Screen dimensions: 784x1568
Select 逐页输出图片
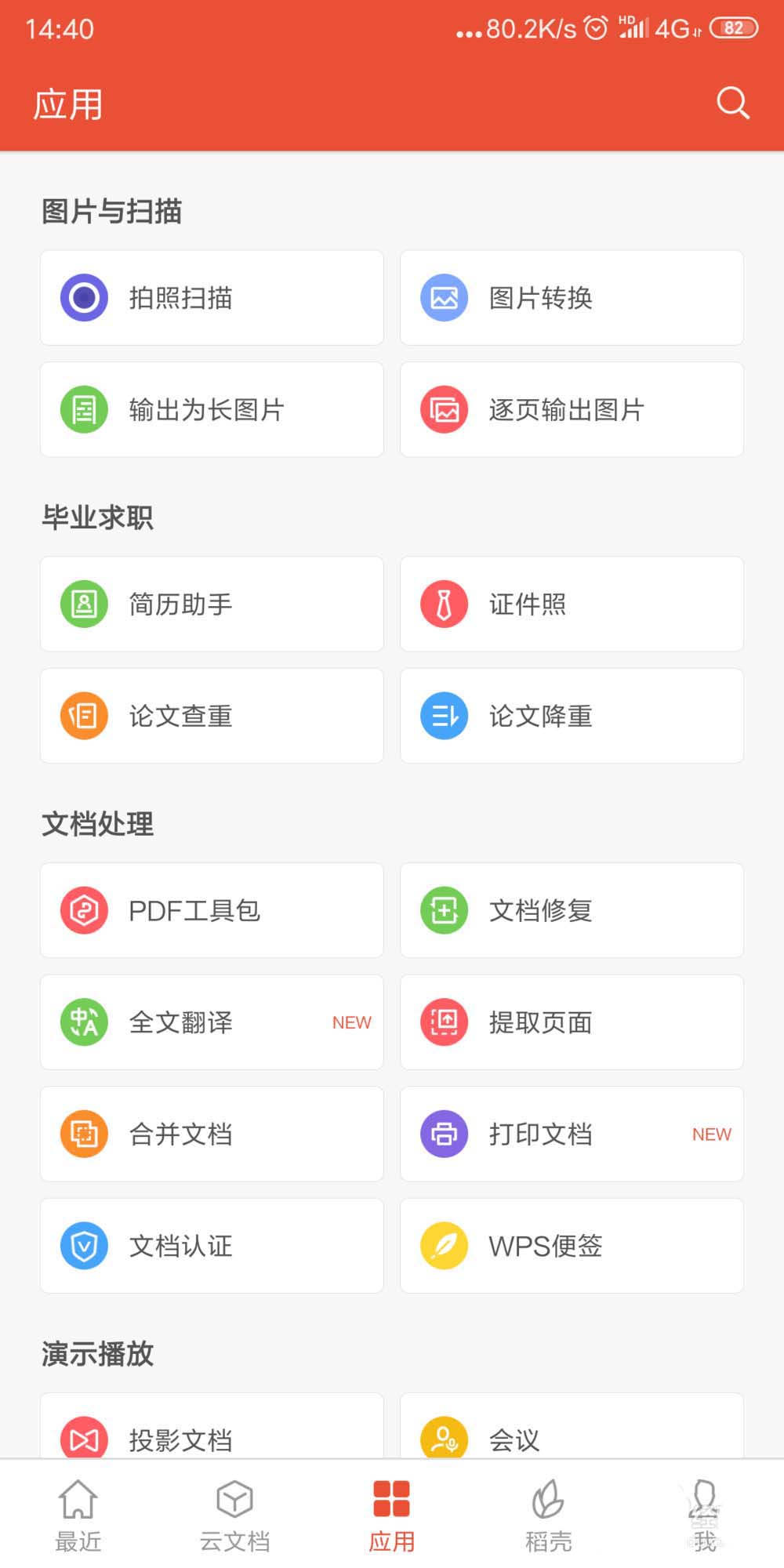pos(572,409)
